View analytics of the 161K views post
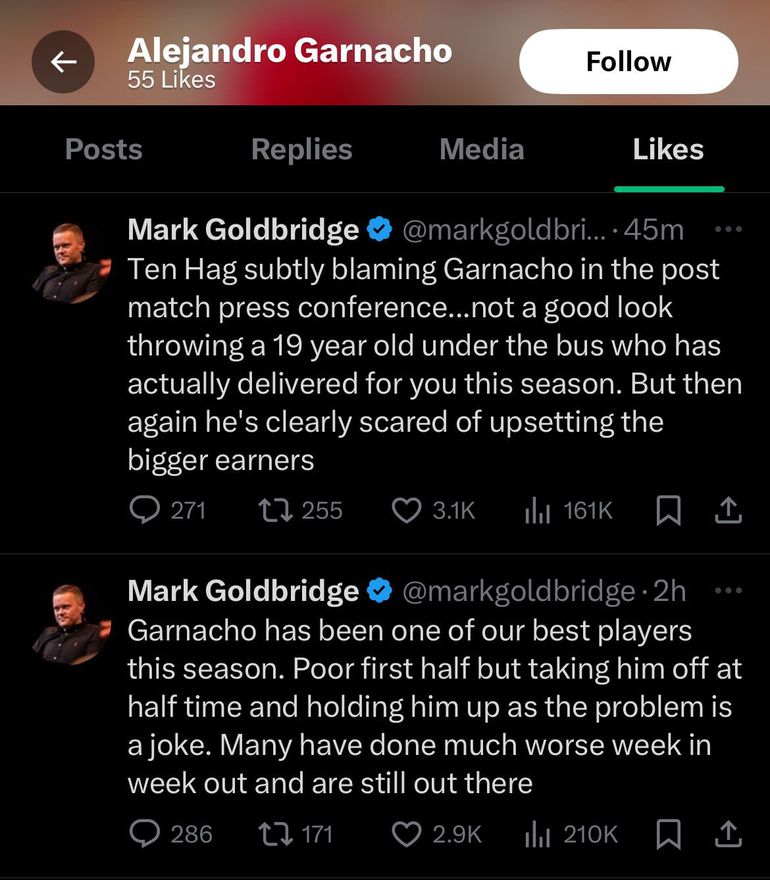The width and height of the screenshot is (770, 880). 539,511
